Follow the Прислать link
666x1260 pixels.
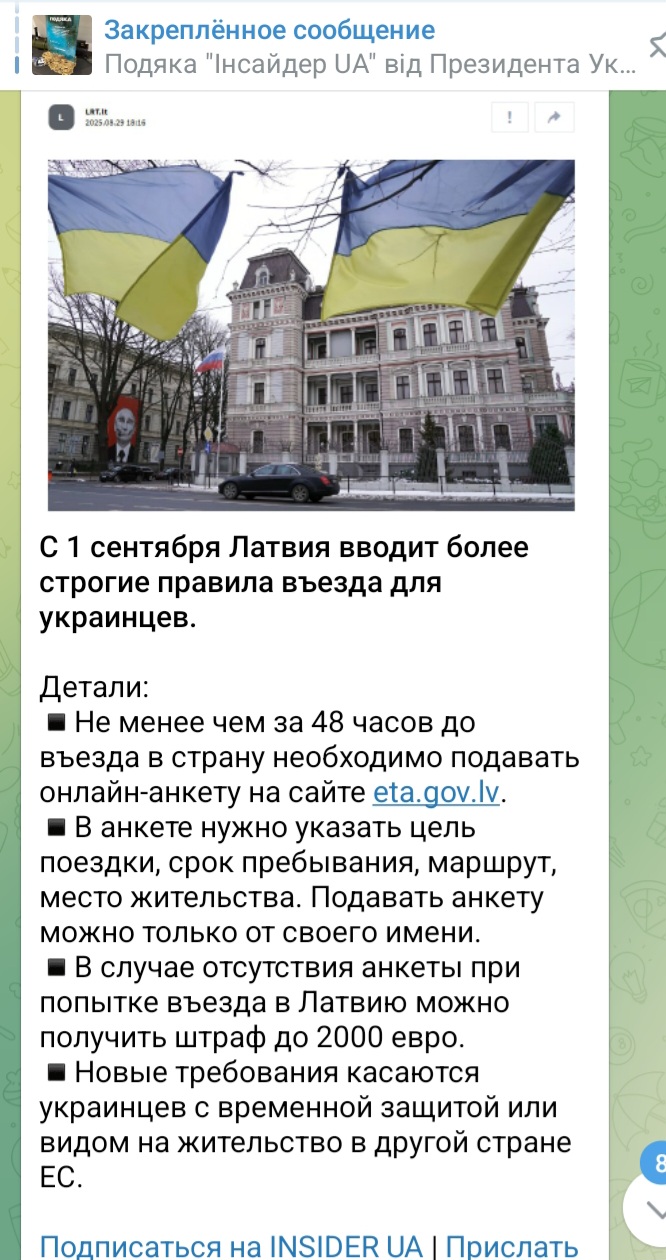click(511, 1246)
